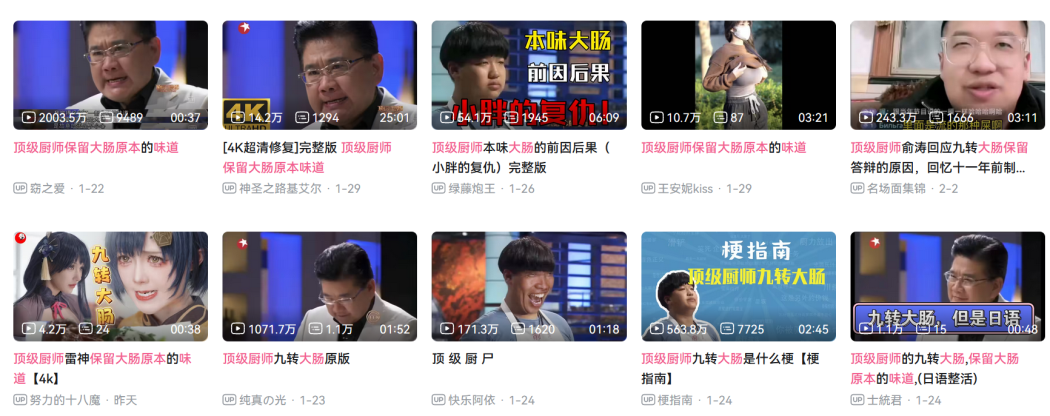Open the 俞涛回应九转大肠 video
The height and width of the screenshot is (416, 1050).
point(947,75)
